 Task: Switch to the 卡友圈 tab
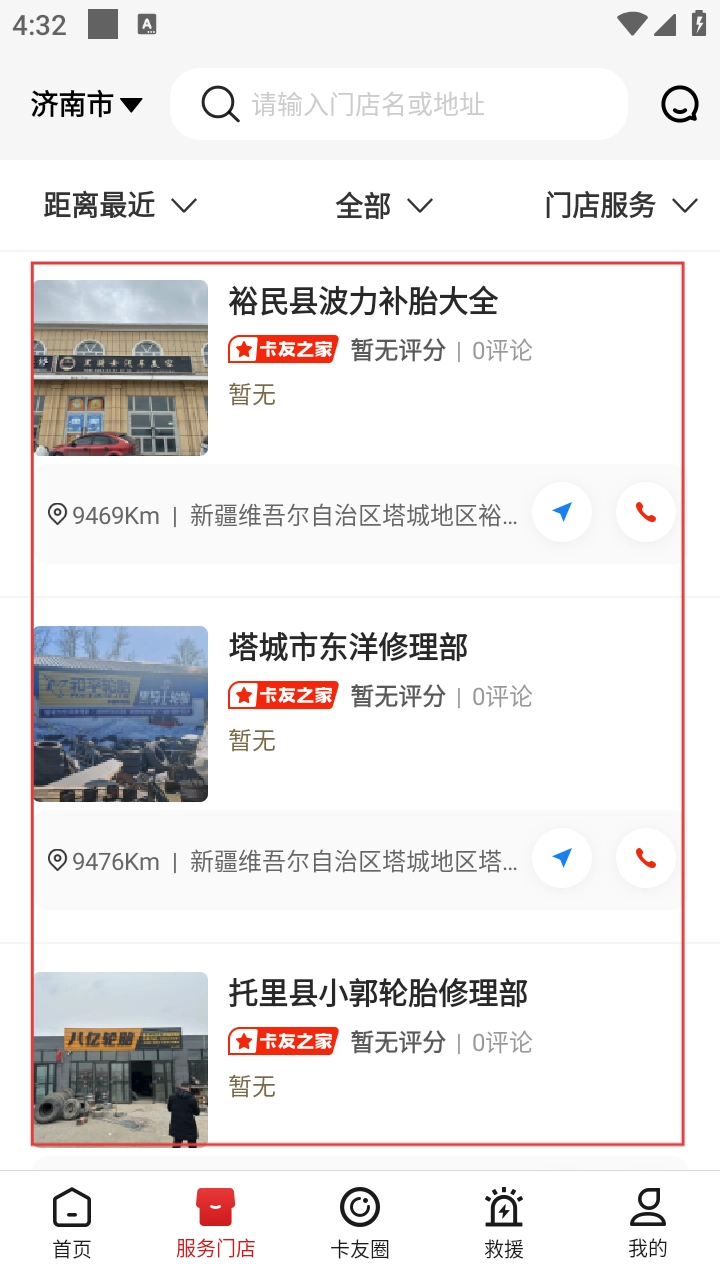tap(360, 1224)
